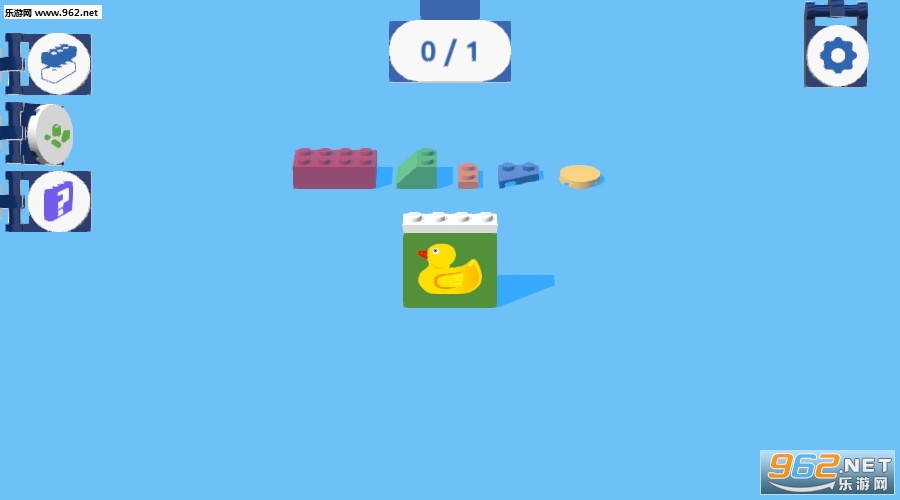Open the blue bricks menu
This screenshot has width=900, height=500.
coord(59,64)
